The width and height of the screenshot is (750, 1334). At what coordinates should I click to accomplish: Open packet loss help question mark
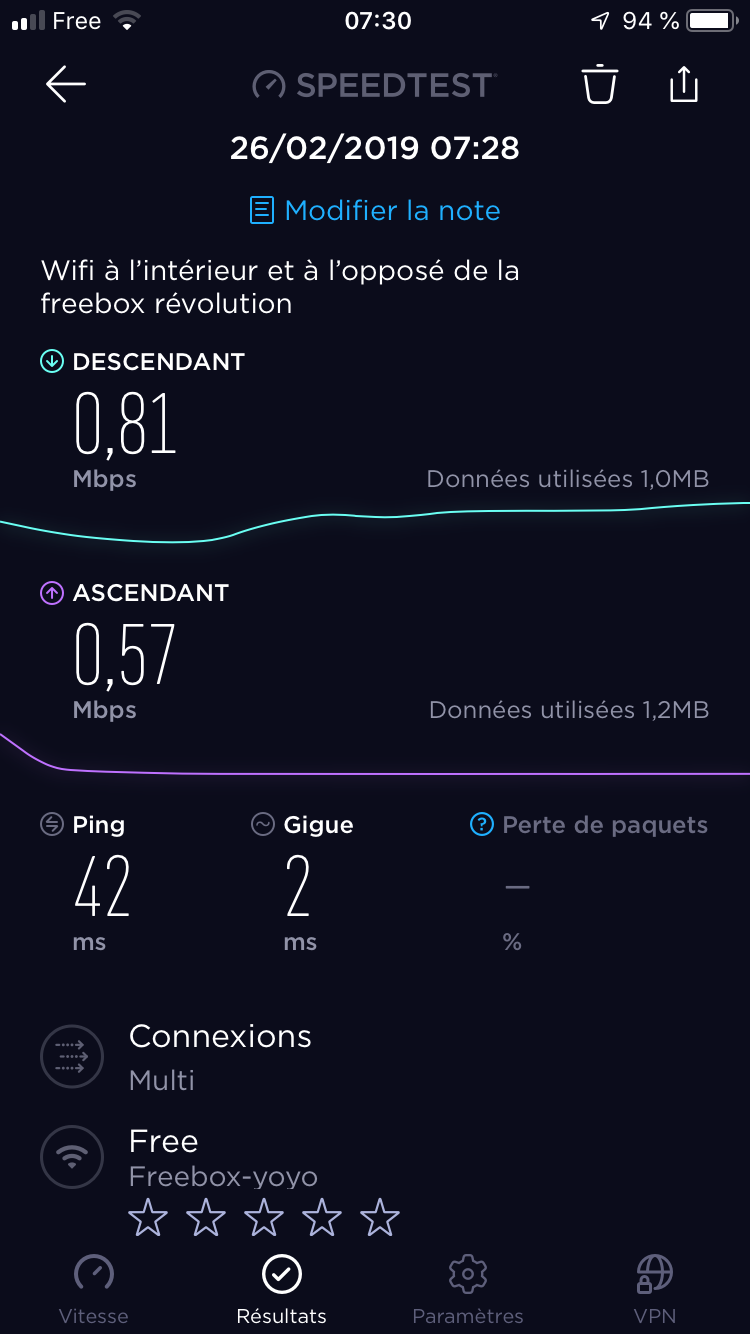tap(482, 825)
